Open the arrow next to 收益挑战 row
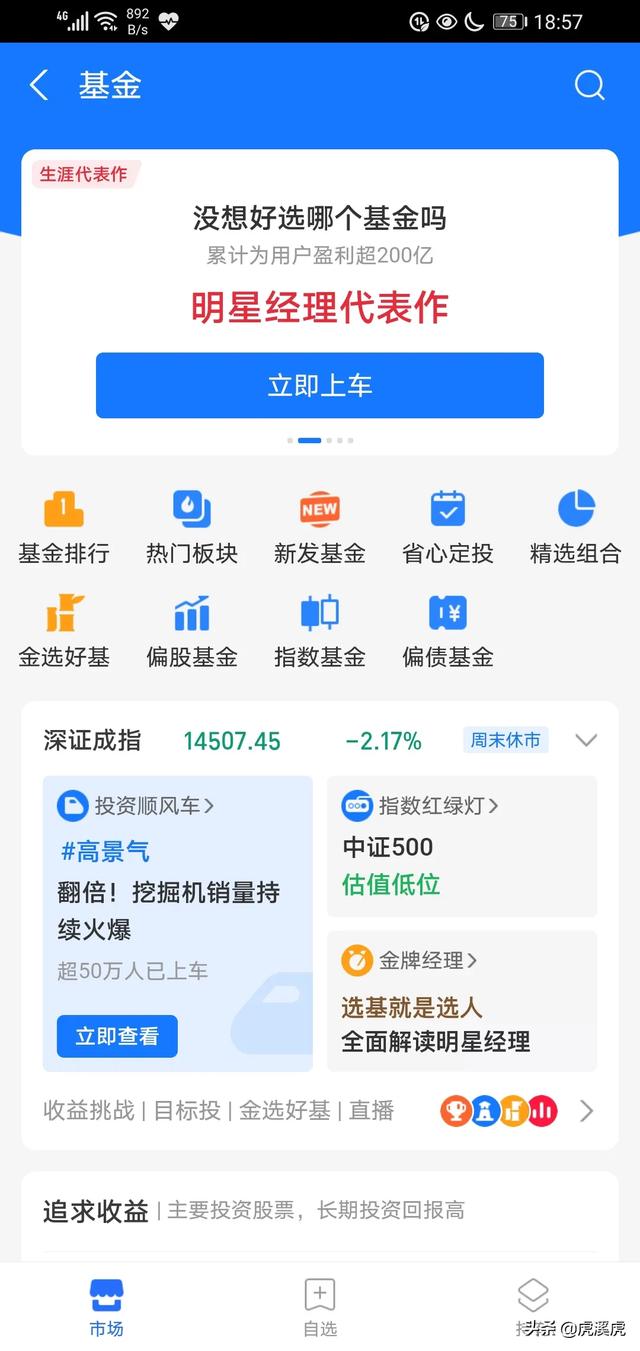Image resolution: width=640 pixels, height=1351 pixels. [587, 1111]
